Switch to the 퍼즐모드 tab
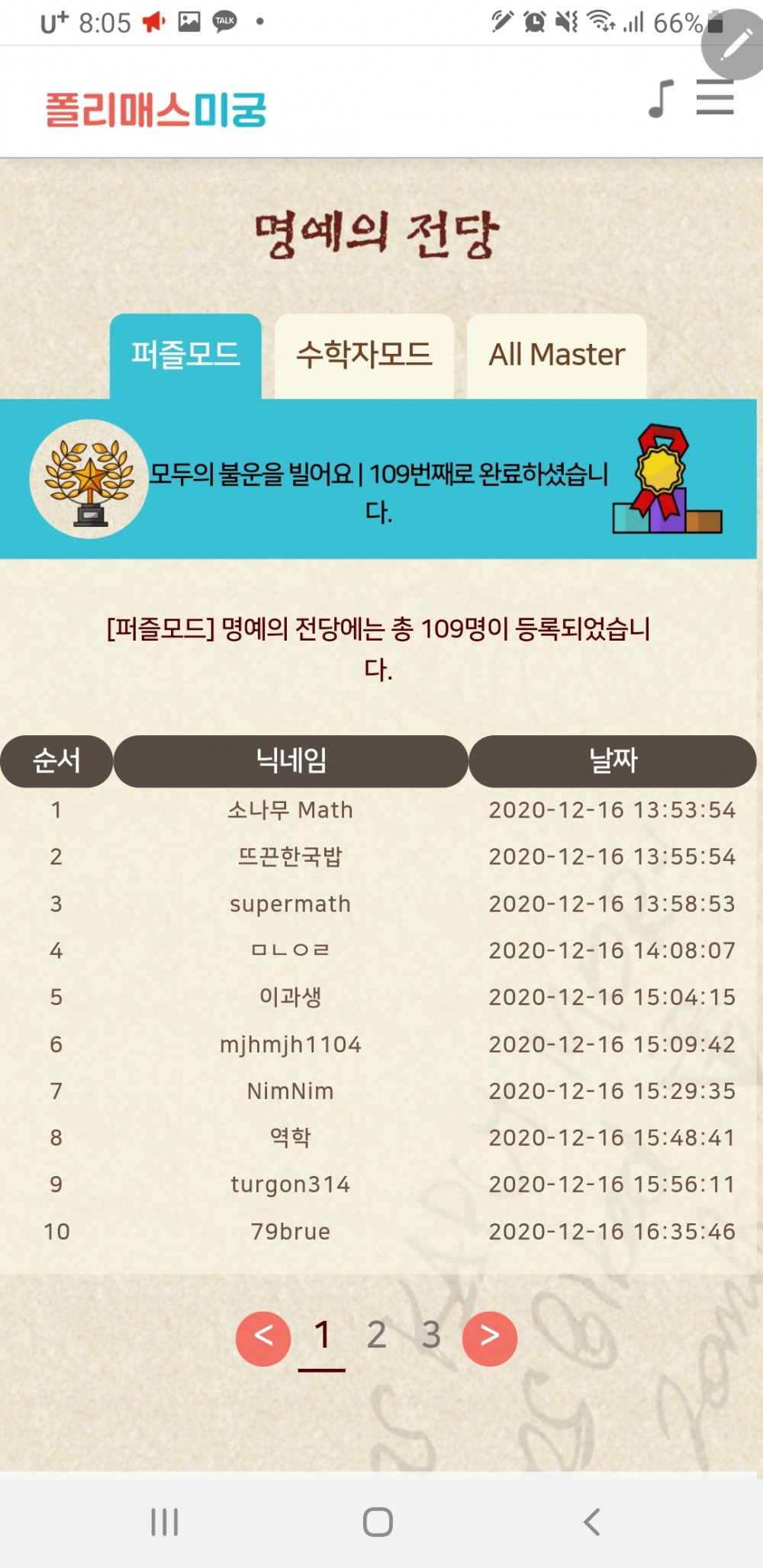 click(x=185, y=355)
